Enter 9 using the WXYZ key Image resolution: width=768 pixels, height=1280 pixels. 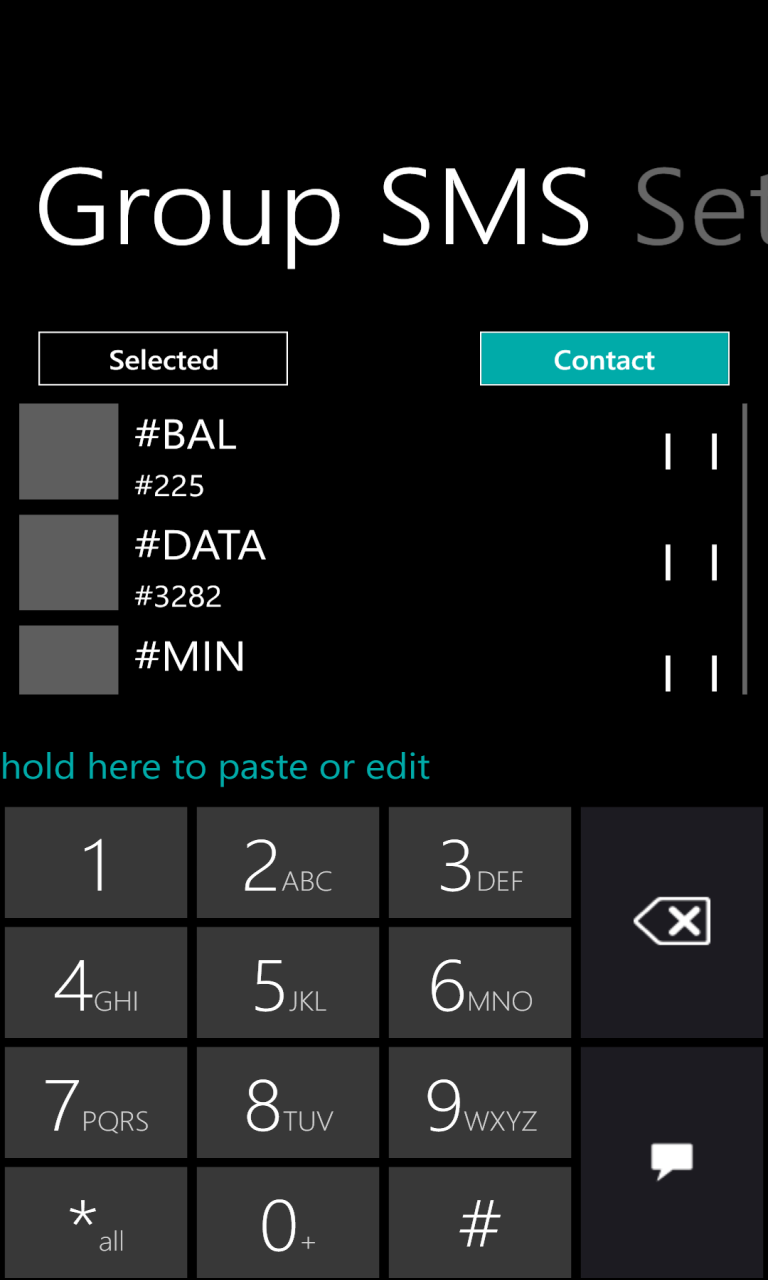[480, 1103]
